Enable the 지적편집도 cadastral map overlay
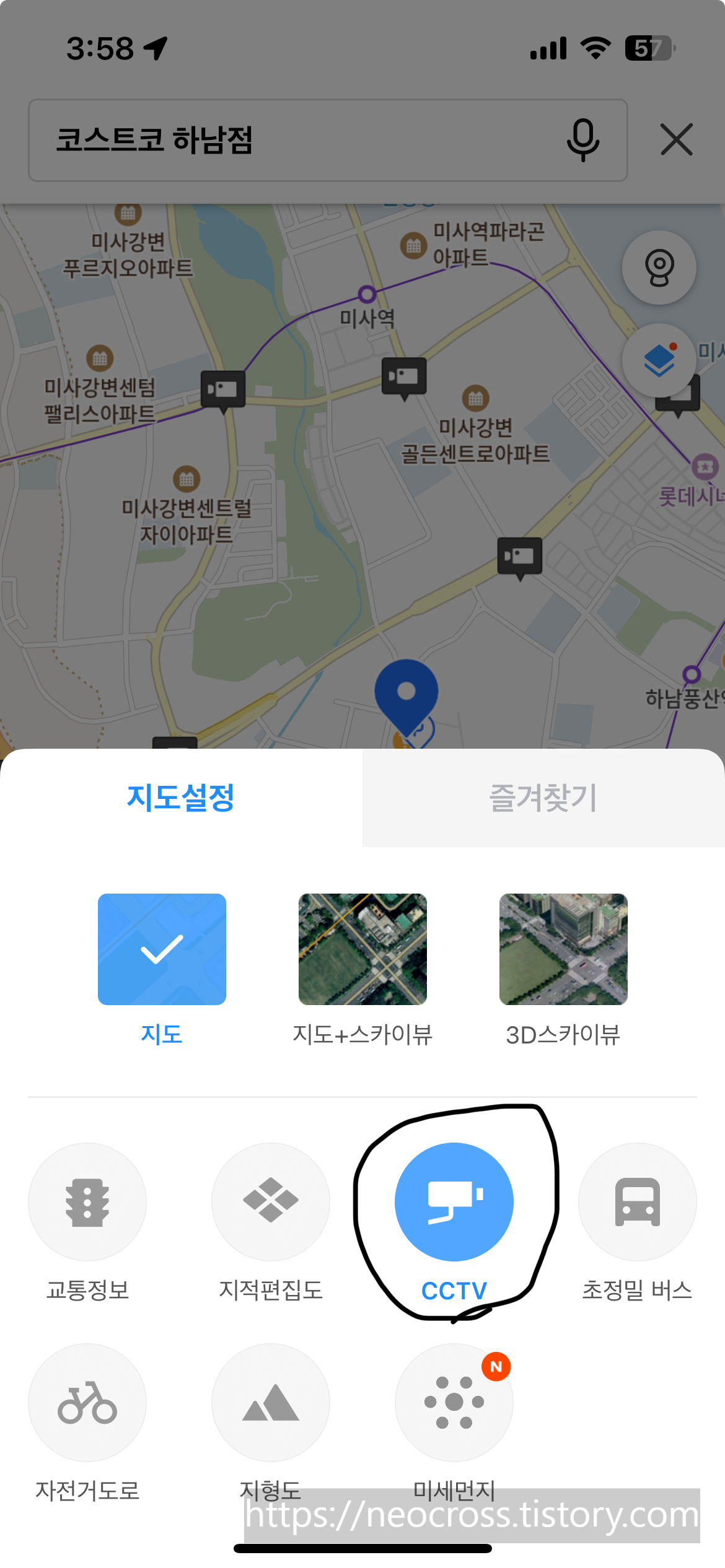 click(270, 1201)
